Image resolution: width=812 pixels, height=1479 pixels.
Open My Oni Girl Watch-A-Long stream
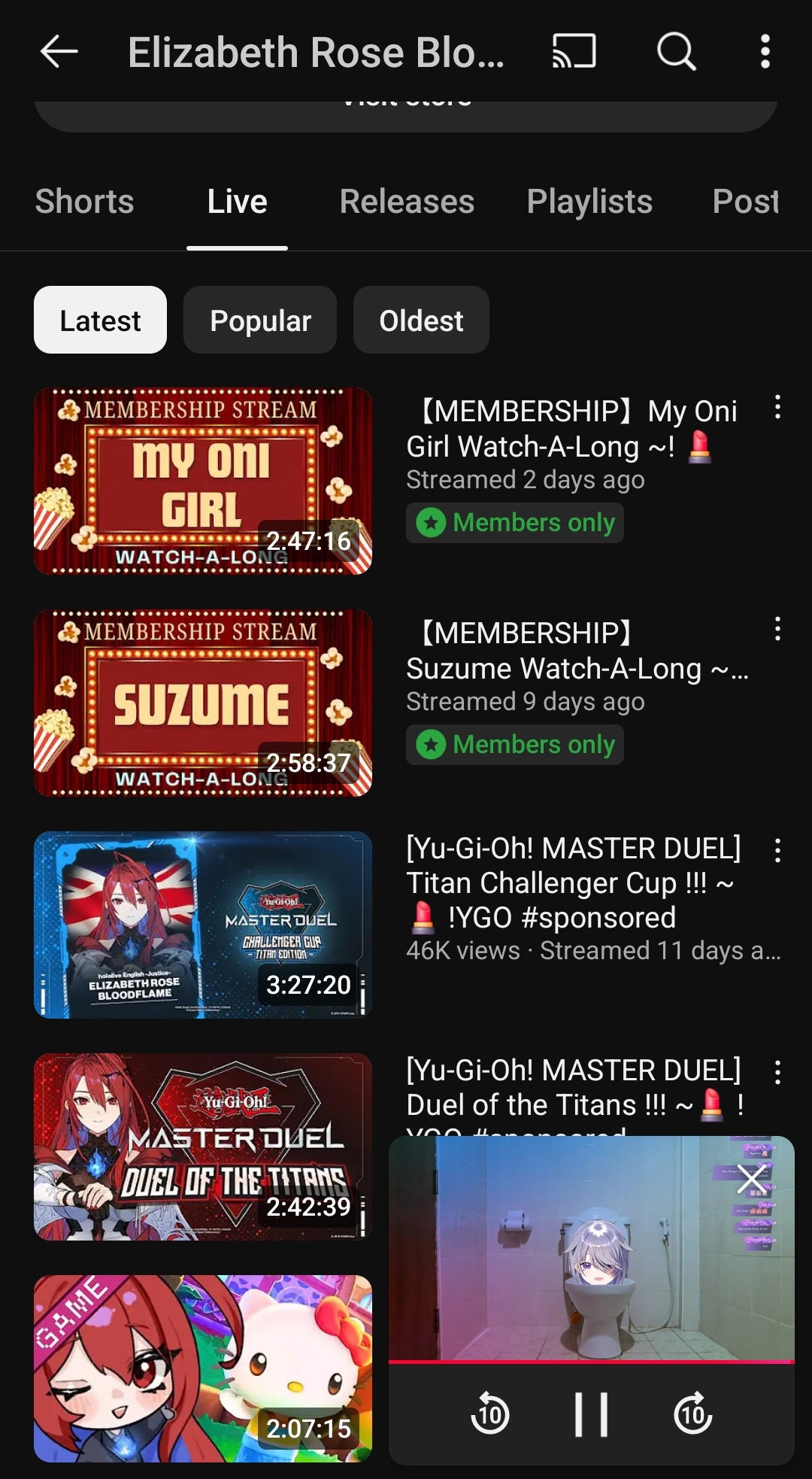203,481
